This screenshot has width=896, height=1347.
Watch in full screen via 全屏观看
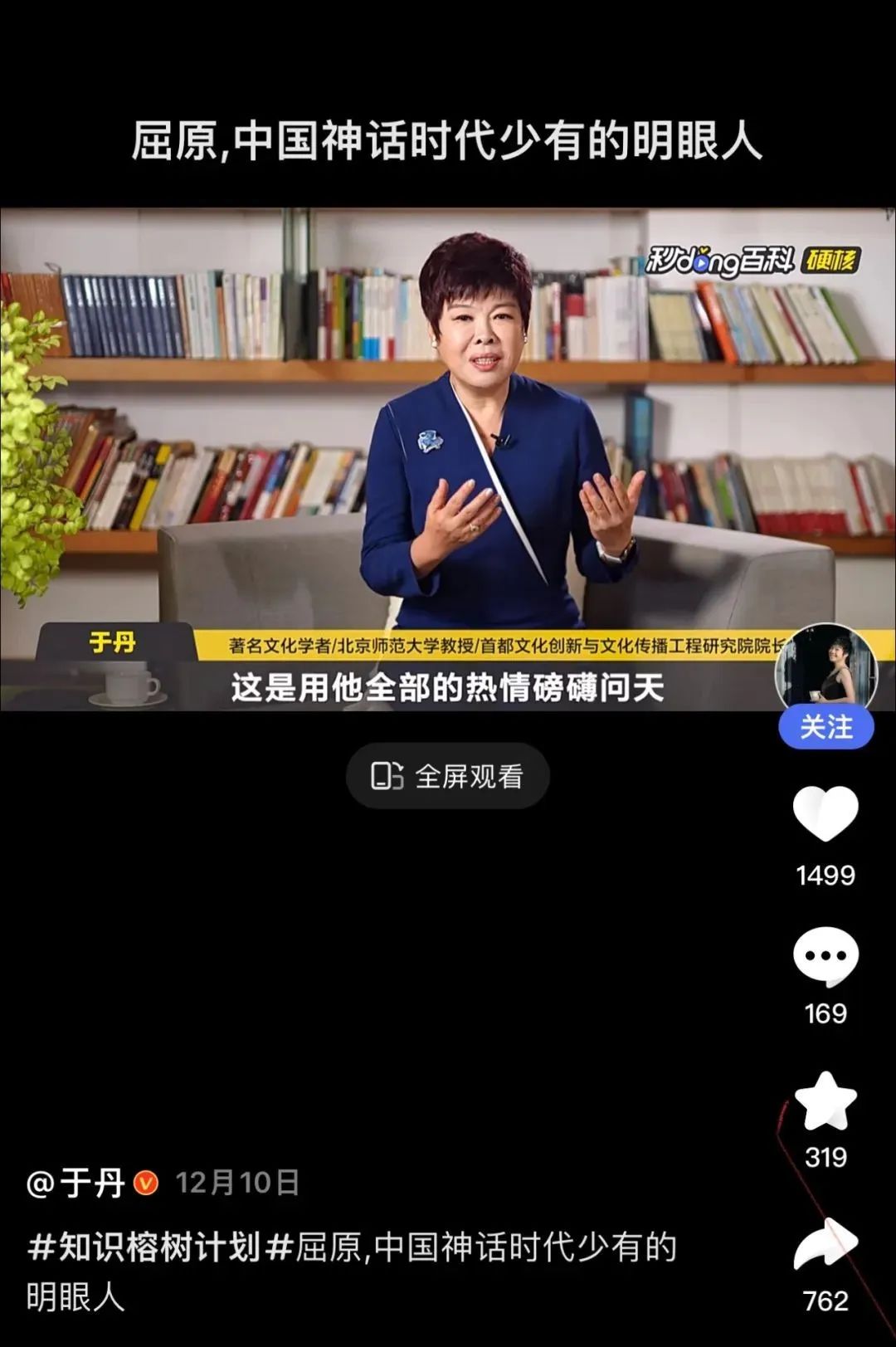coord(447,776)
